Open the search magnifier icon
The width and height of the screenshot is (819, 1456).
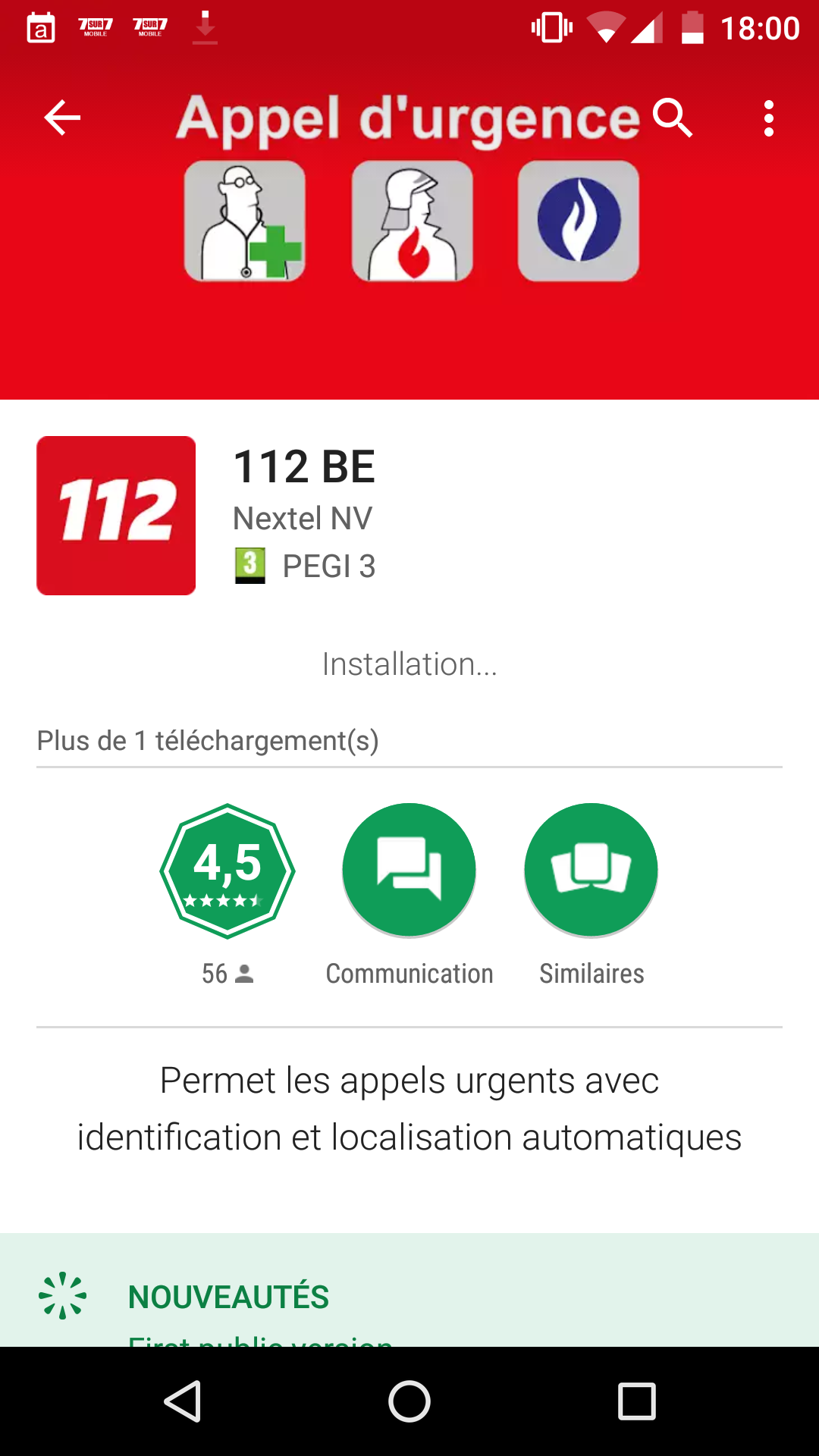point(673,118)
